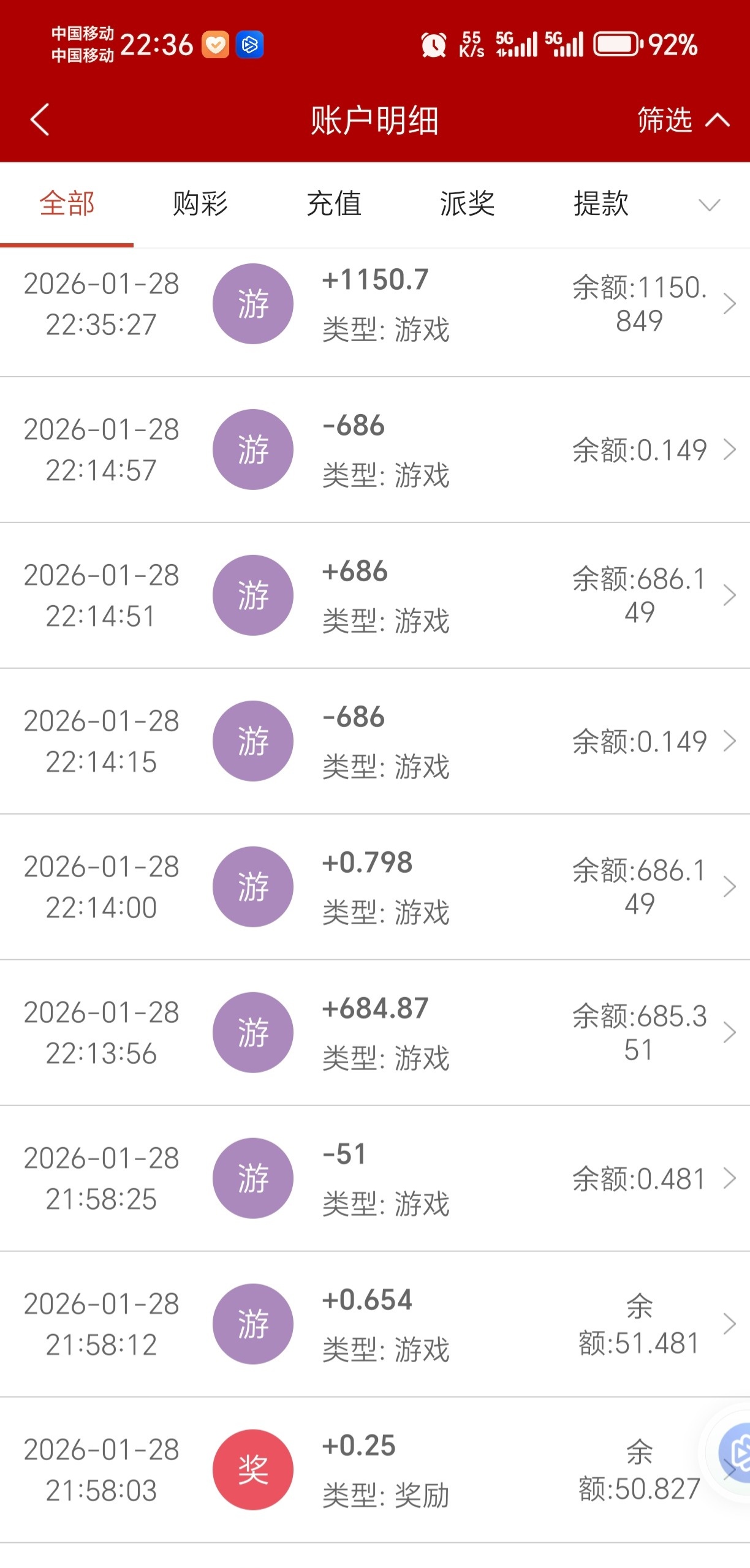Select the 全部 tab
Viewport: 750px width, 1568px height.
(67, 204)
